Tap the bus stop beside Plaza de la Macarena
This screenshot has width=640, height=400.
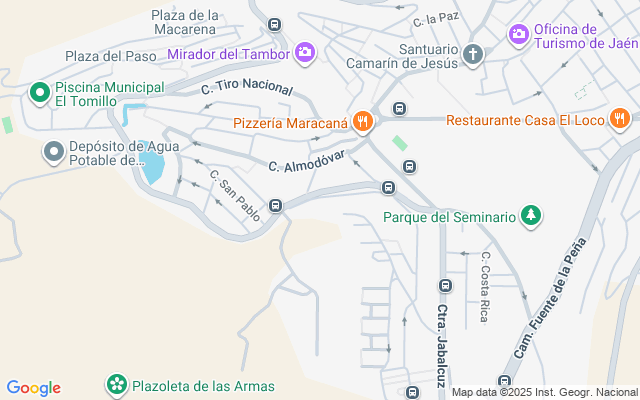[x=275, y=24]
